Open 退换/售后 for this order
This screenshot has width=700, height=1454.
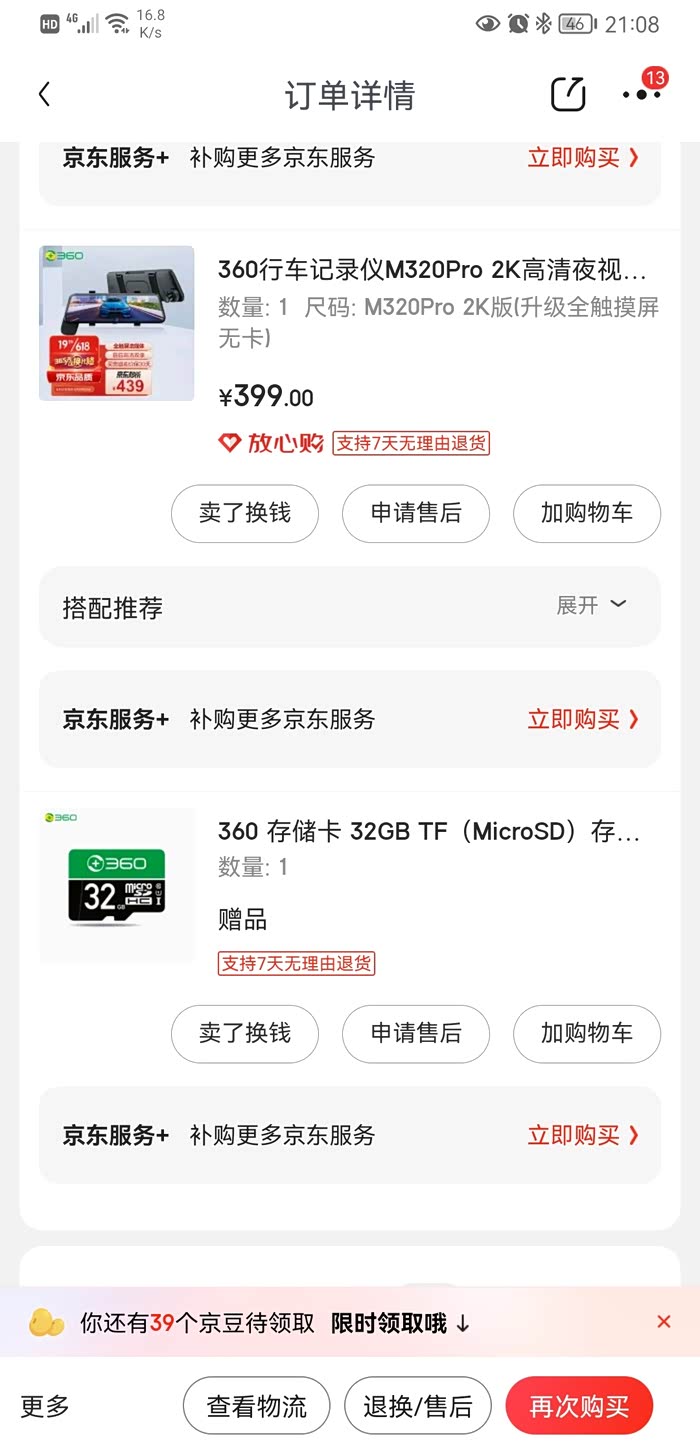tap(418, 1406)
